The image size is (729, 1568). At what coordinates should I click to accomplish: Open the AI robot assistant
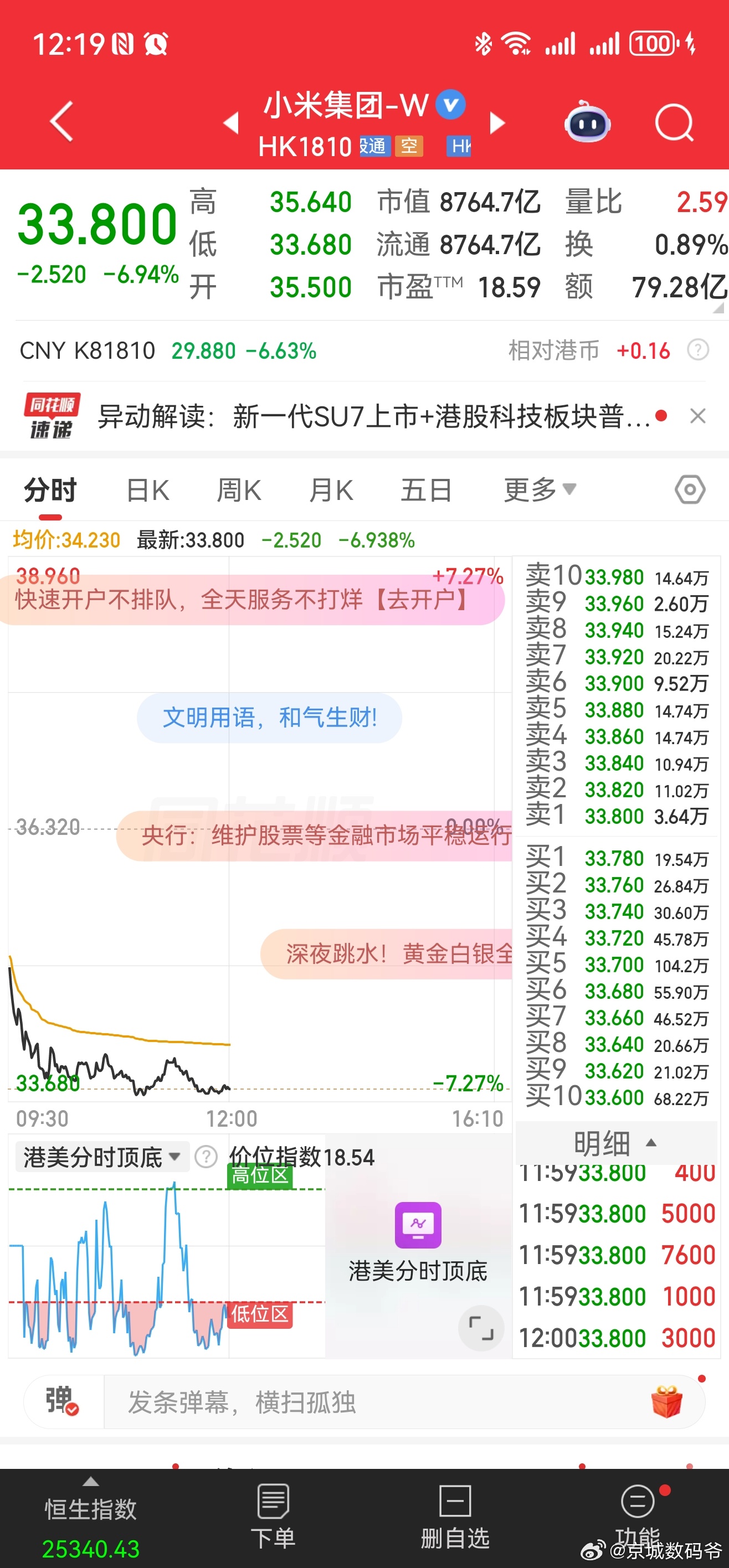[587, 123]
